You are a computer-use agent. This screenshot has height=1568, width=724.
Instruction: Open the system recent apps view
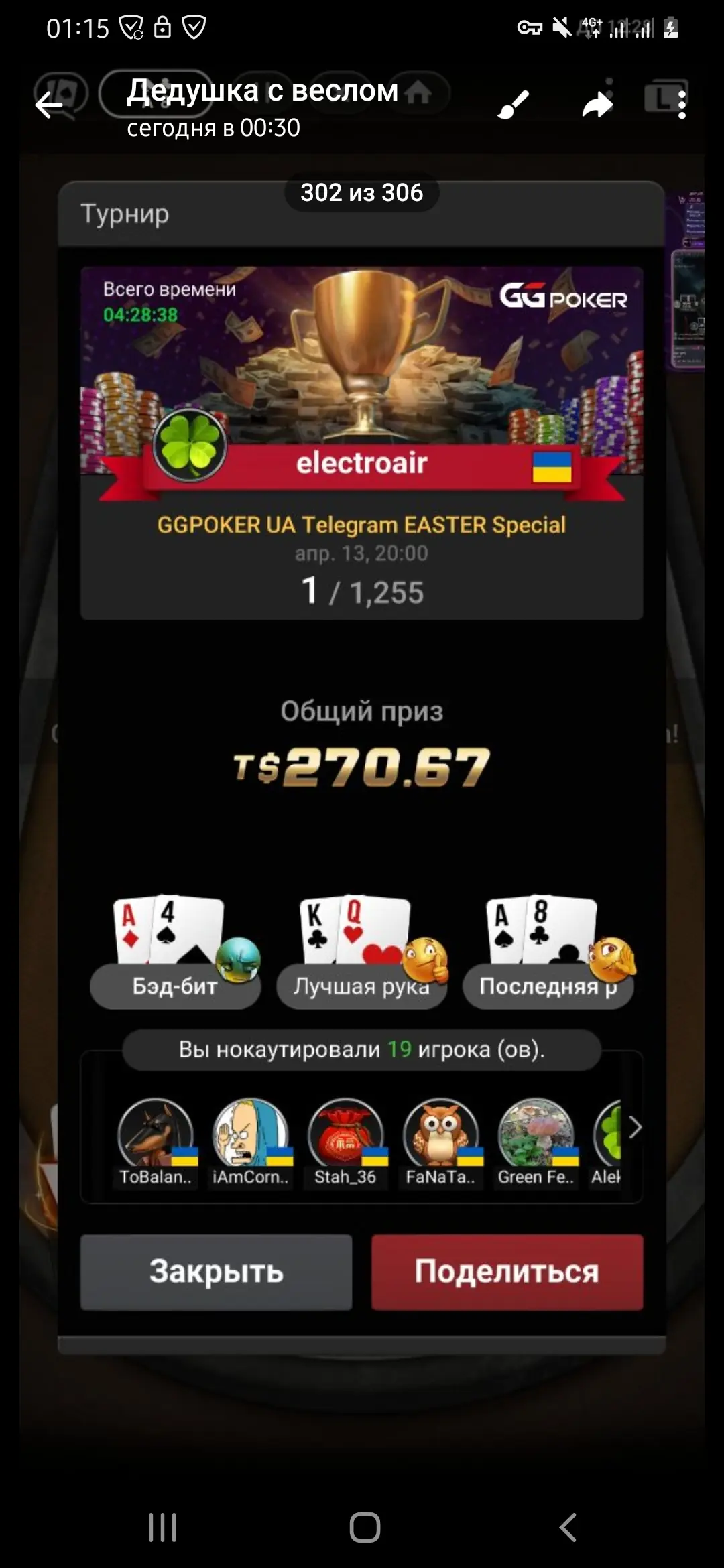(162, 1528)
